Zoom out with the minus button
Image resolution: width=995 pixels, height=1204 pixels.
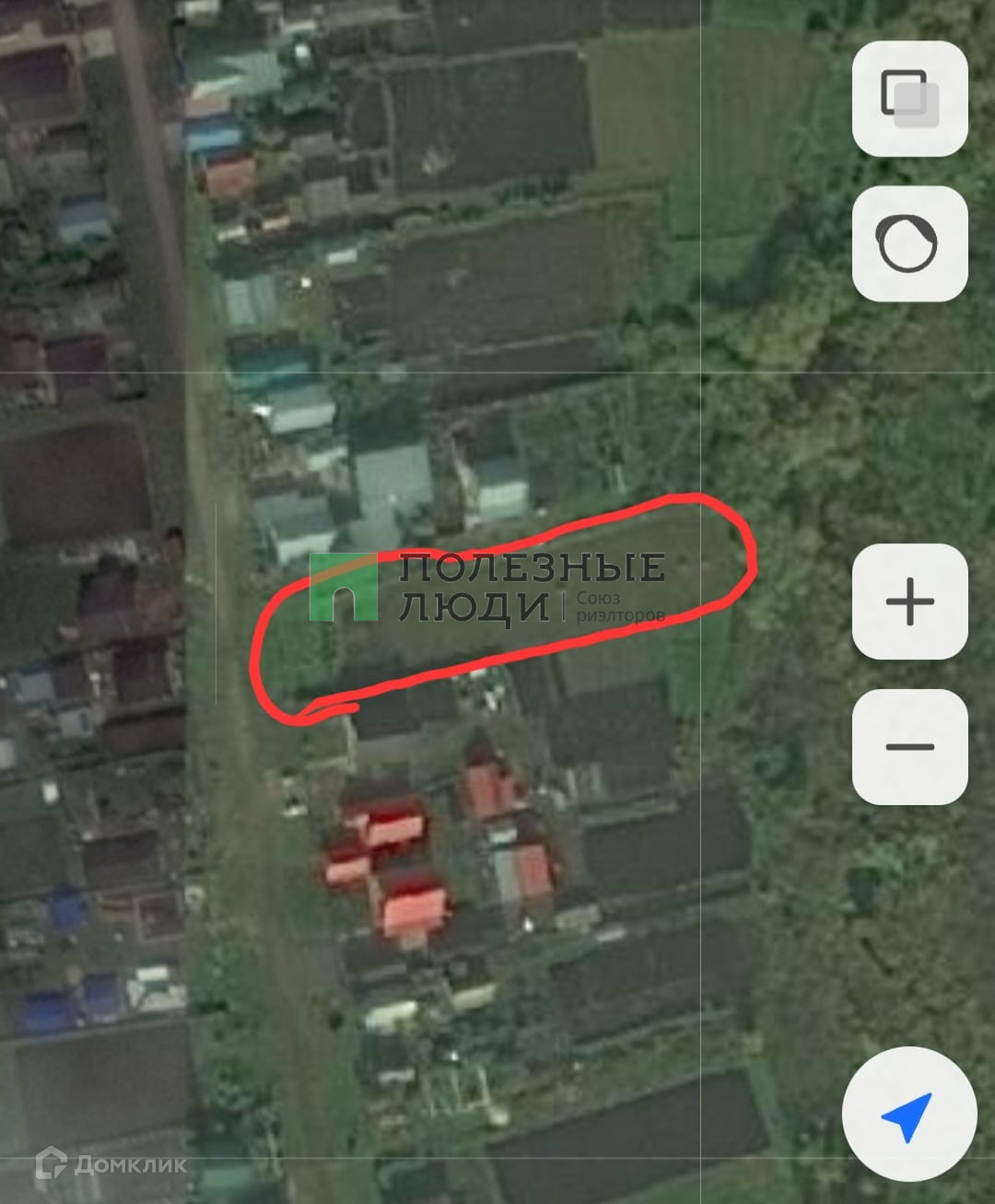tap(909, 746)
